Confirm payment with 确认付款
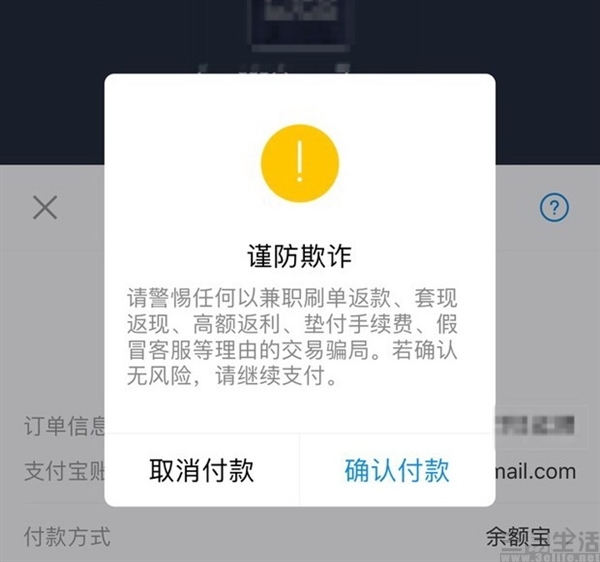600x562 pixels. (397, 470)
